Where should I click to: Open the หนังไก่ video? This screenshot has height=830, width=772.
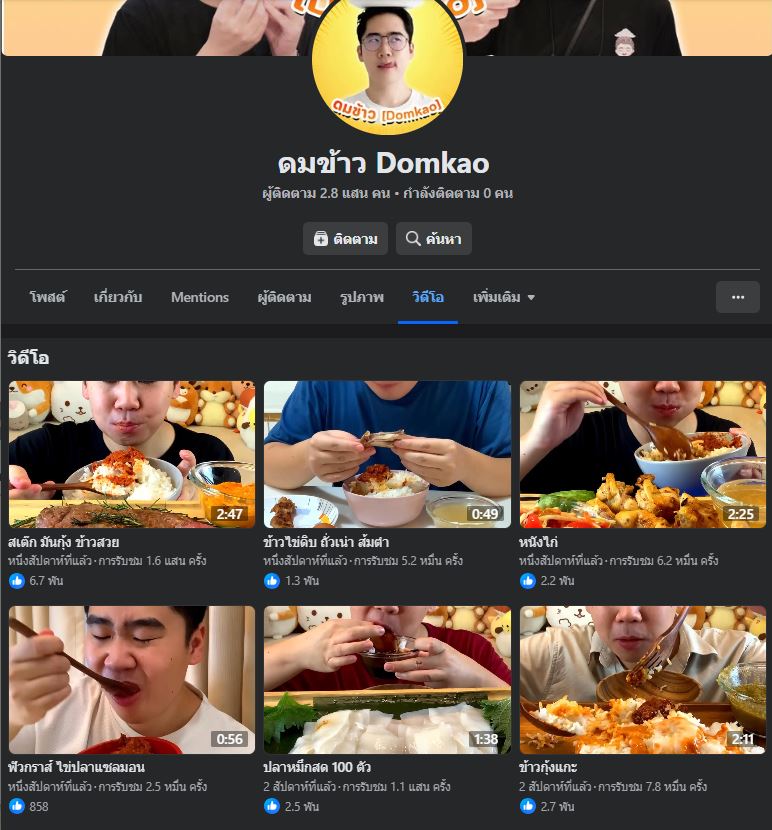pyautogui.click(x=643, y=454)
